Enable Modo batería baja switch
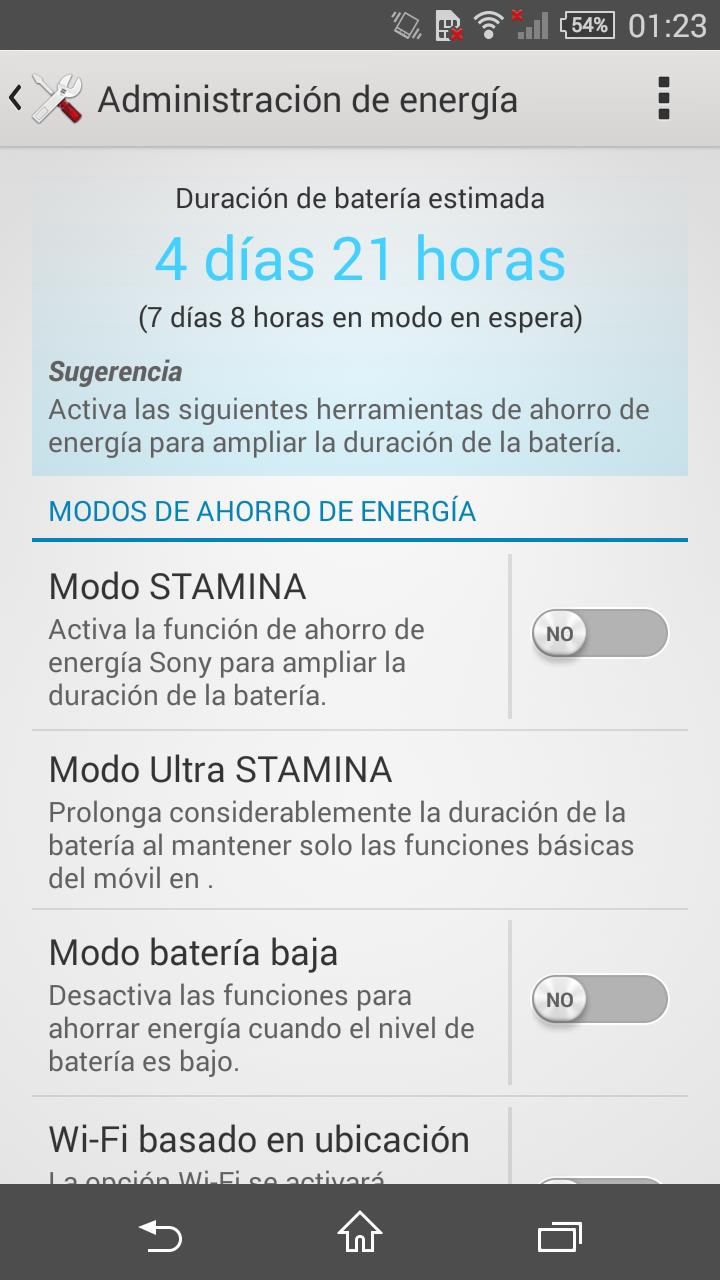The width and height of the screenshot is (720, 1280). click(x=599, y=999)
